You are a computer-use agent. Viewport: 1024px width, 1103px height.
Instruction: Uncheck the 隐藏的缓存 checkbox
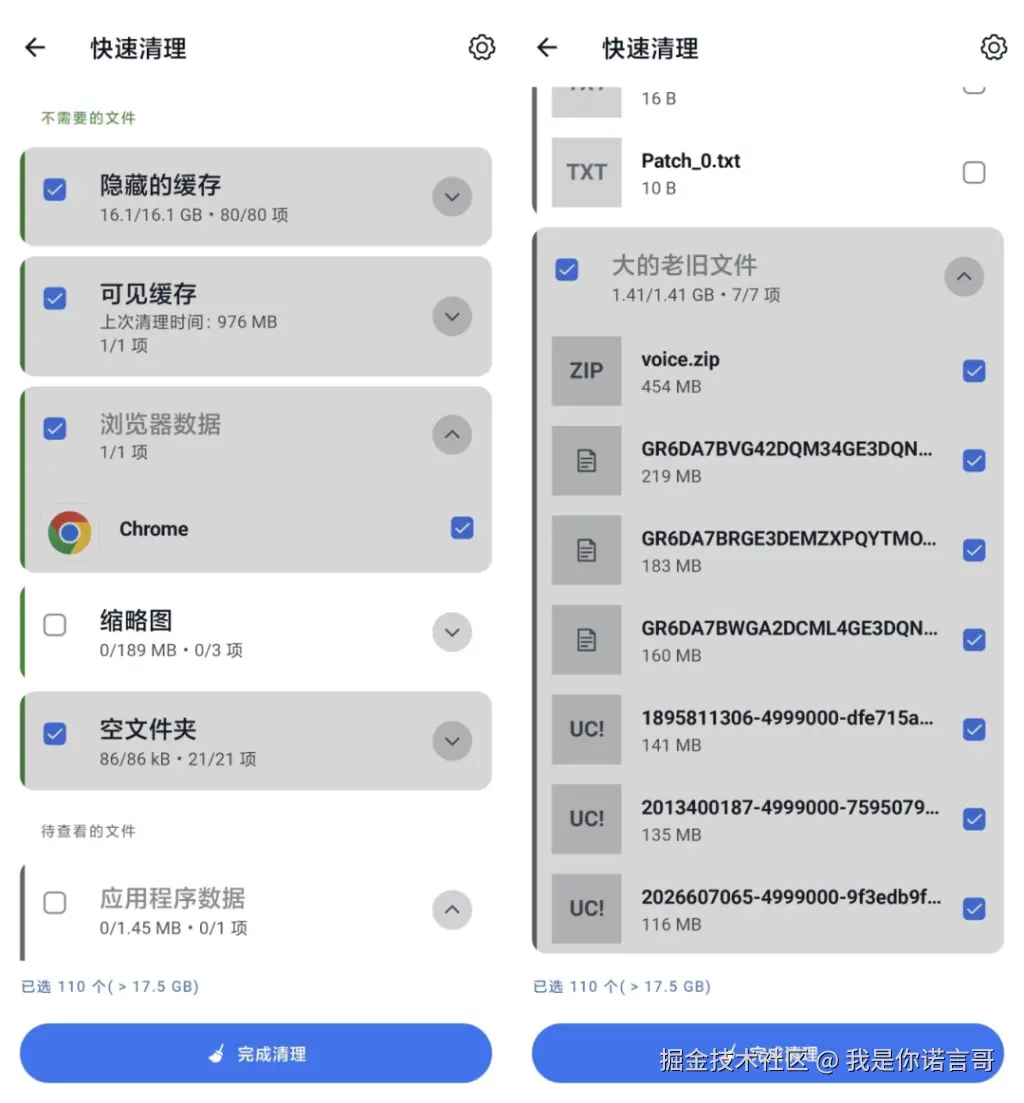(55, 189)
